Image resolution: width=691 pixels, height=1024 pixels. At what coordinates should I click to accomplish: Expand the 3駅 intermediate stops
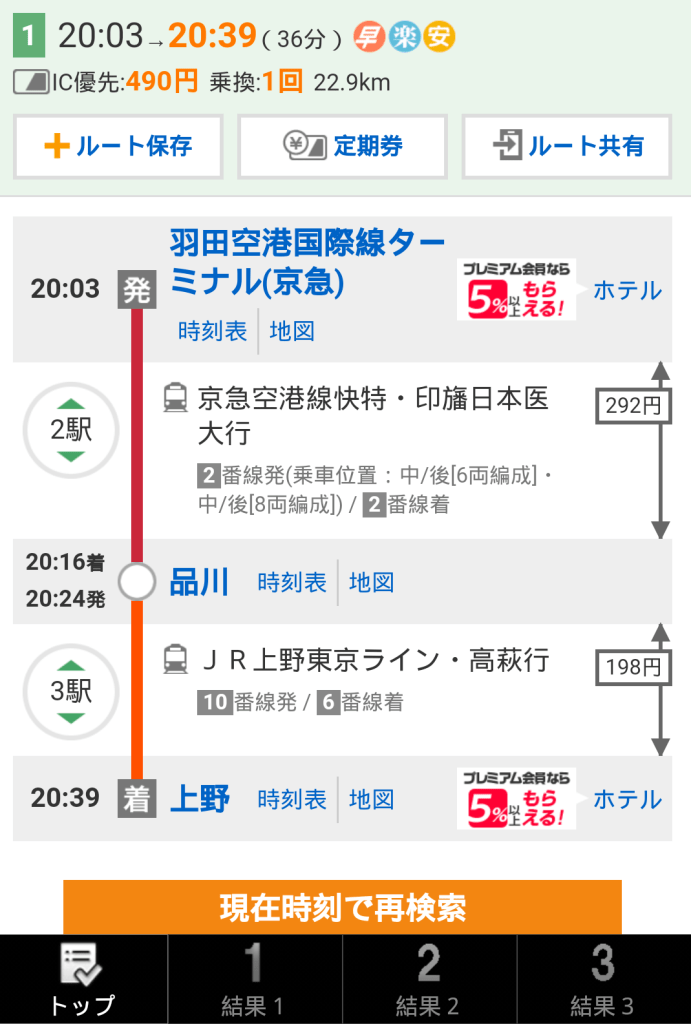(x=71, y=690)
